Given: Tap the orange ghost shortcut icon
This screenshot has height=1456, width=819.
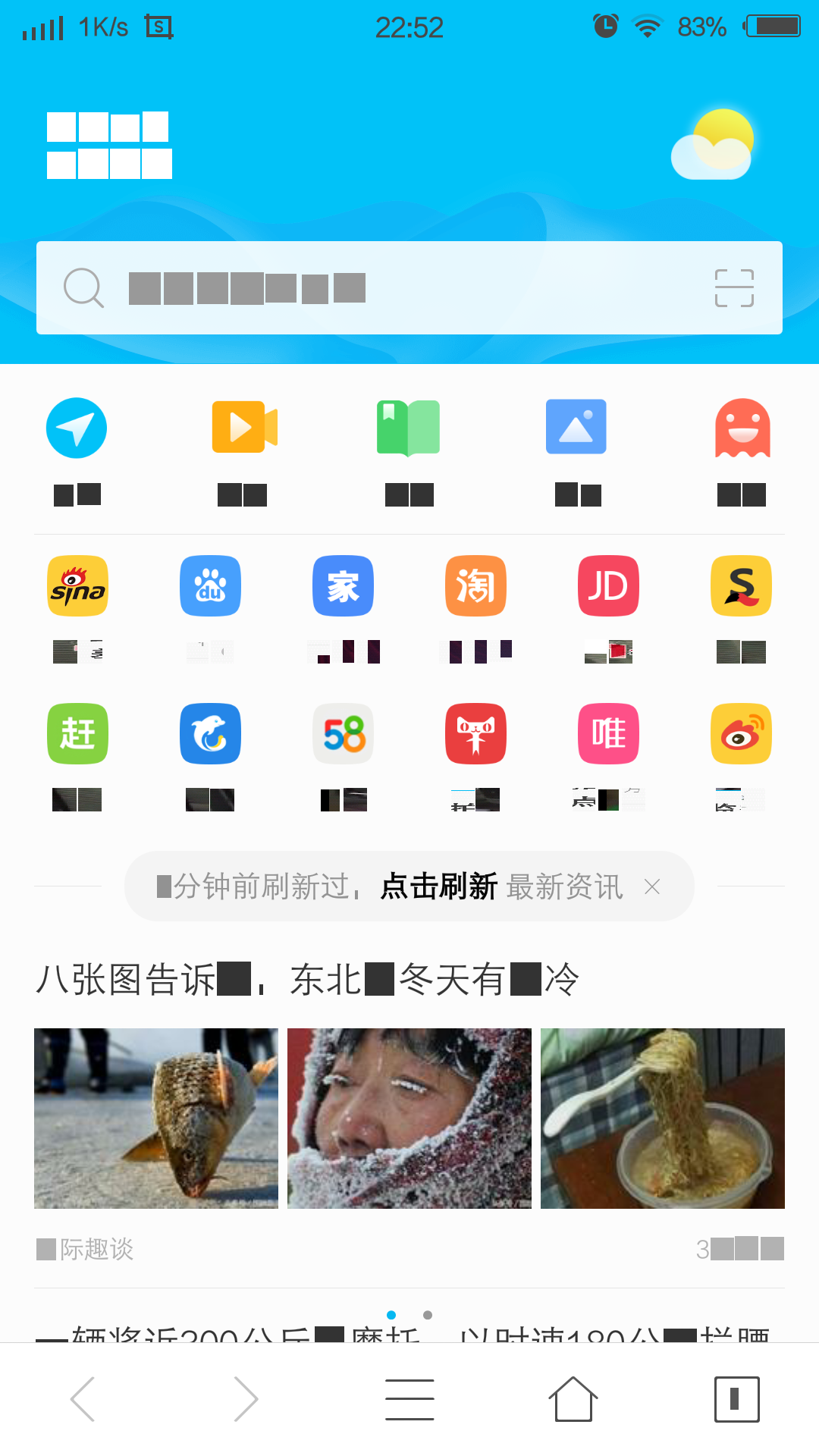Looking at the screenshot, I should pos(741,427).
